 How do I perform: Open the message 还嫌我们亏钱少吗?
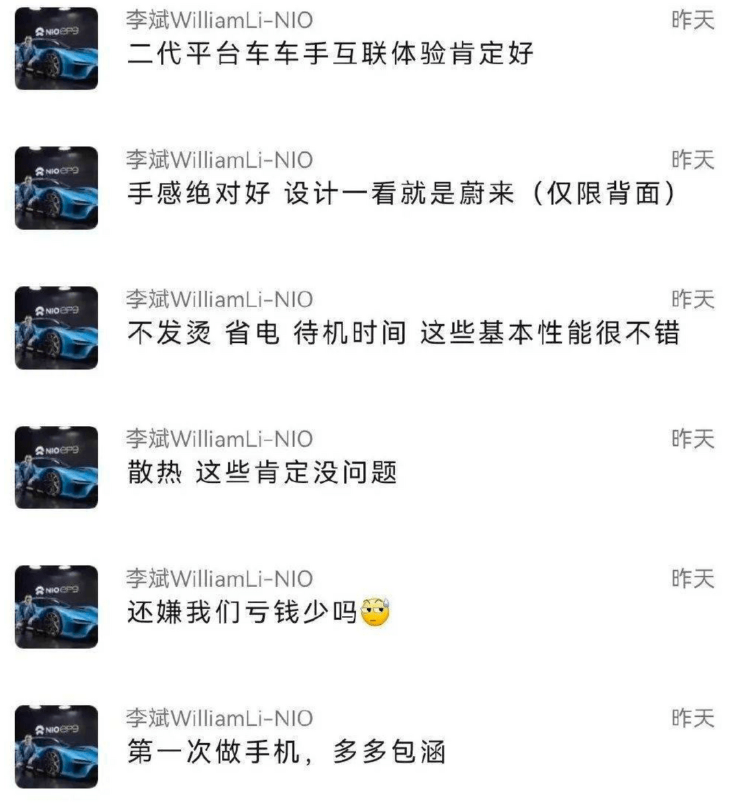pos(258,612)
